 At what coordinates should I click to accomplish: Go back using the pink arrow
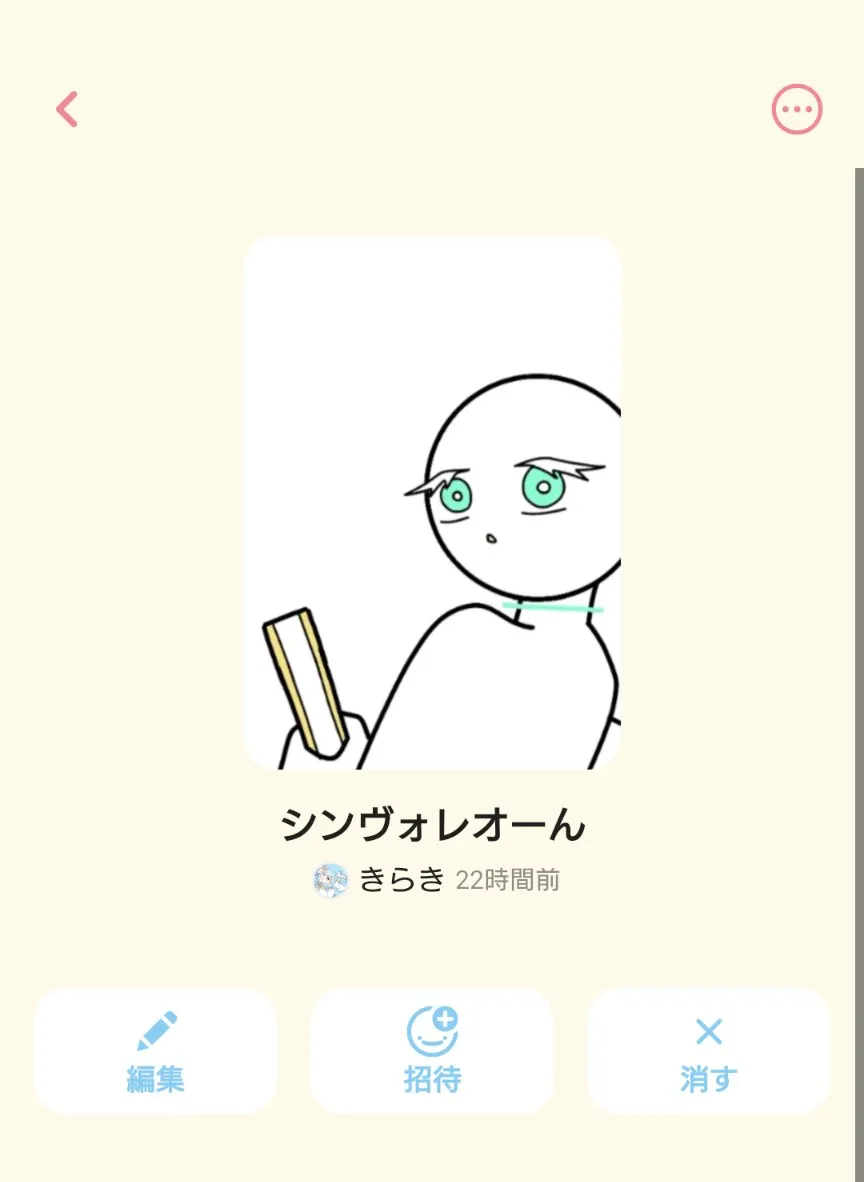point(67,109)
